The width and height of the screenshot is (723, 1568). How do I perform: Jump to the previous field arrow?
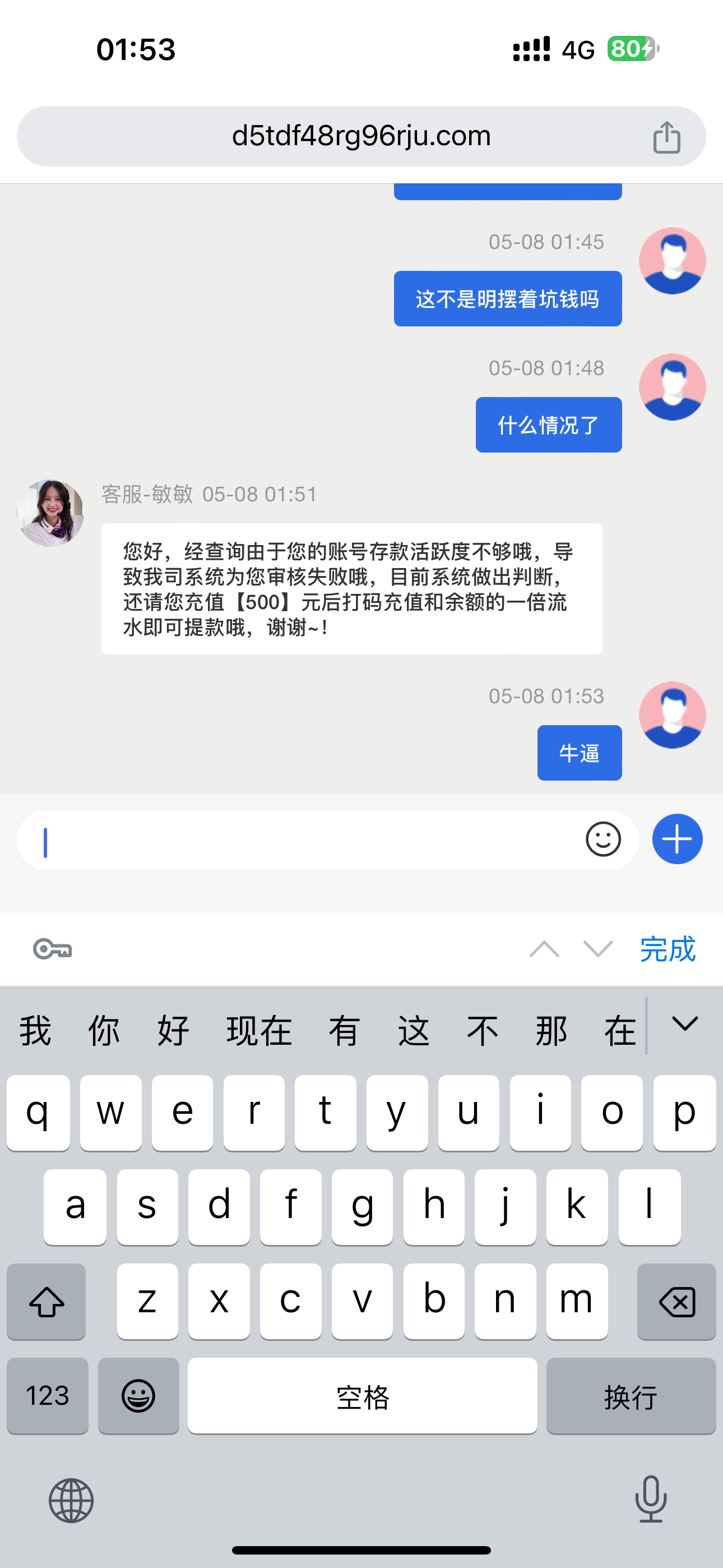coord(544,949)
